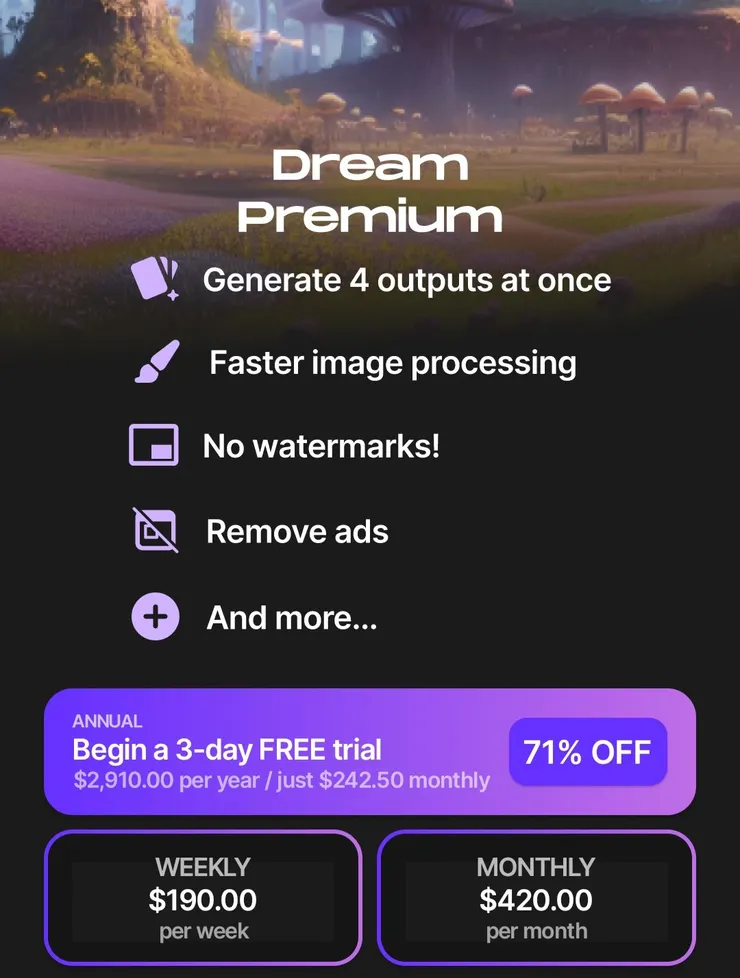Select the weekly $190.00 plan
Image resolution: width=740 pixels, height=978 pixels.
click(x=203, y=898)
